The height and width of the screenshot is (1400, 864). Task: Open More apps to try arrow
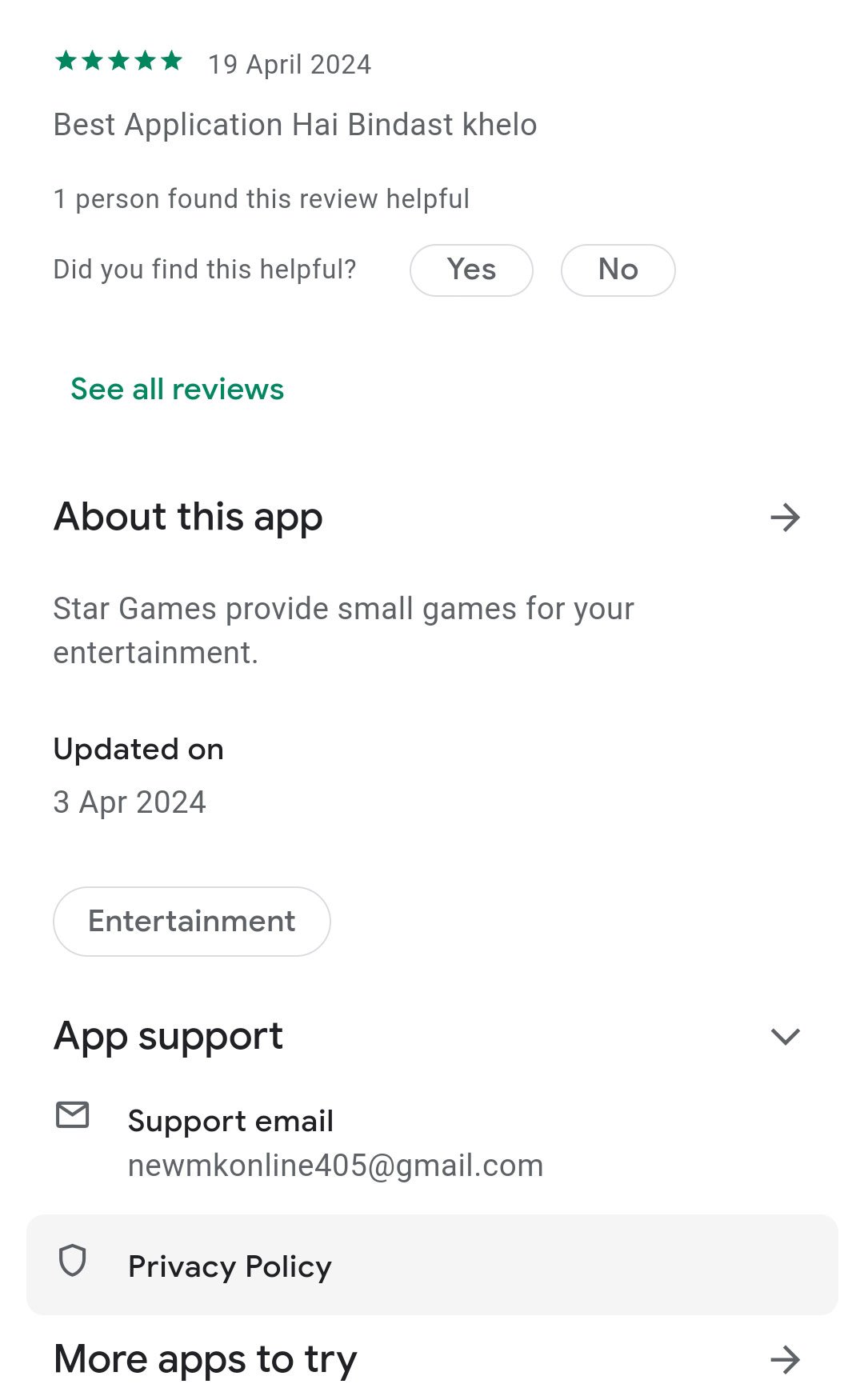[785, 1360]
